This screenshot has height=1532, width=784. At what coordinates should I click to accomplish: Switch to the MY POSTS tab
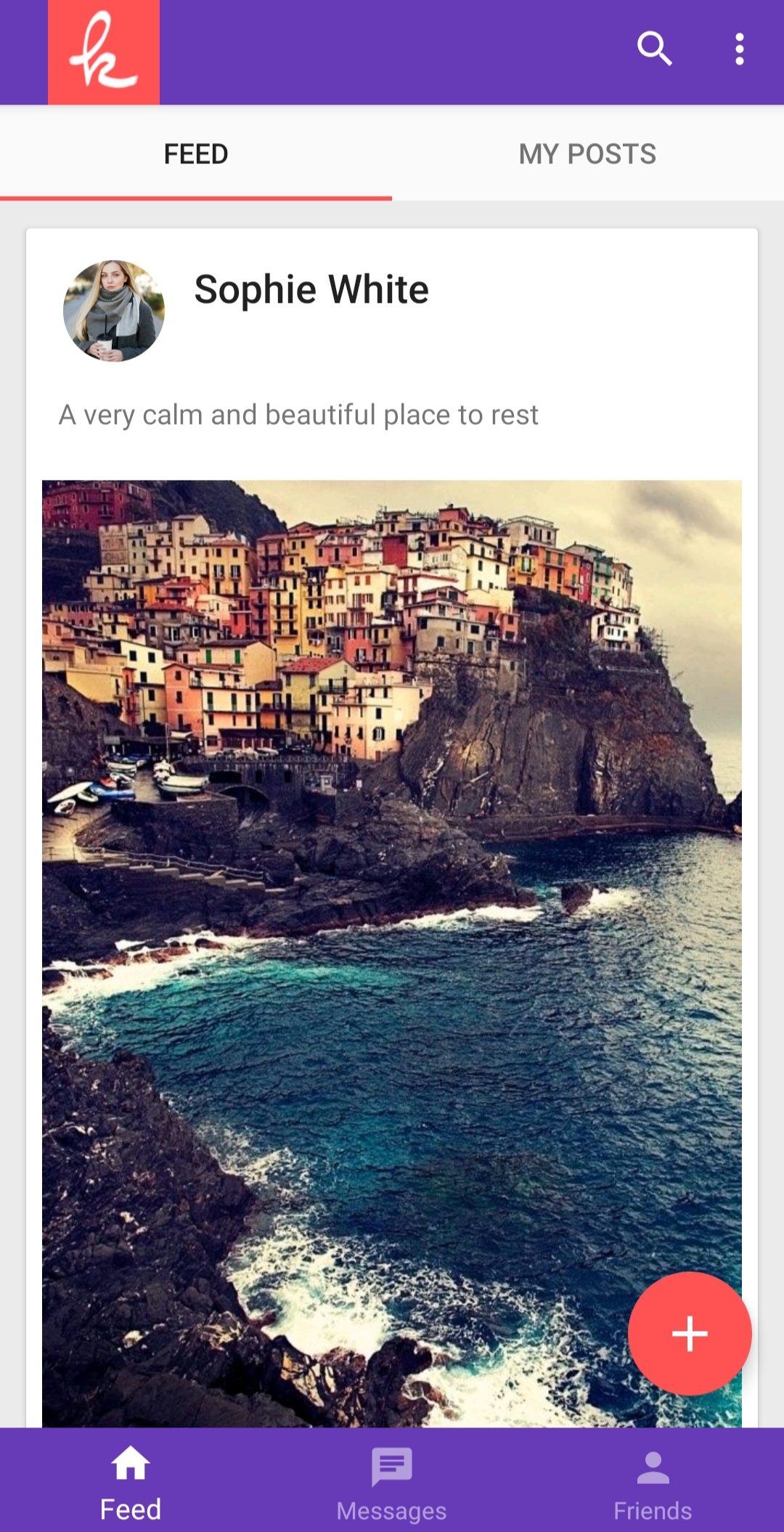click(587, 154)
